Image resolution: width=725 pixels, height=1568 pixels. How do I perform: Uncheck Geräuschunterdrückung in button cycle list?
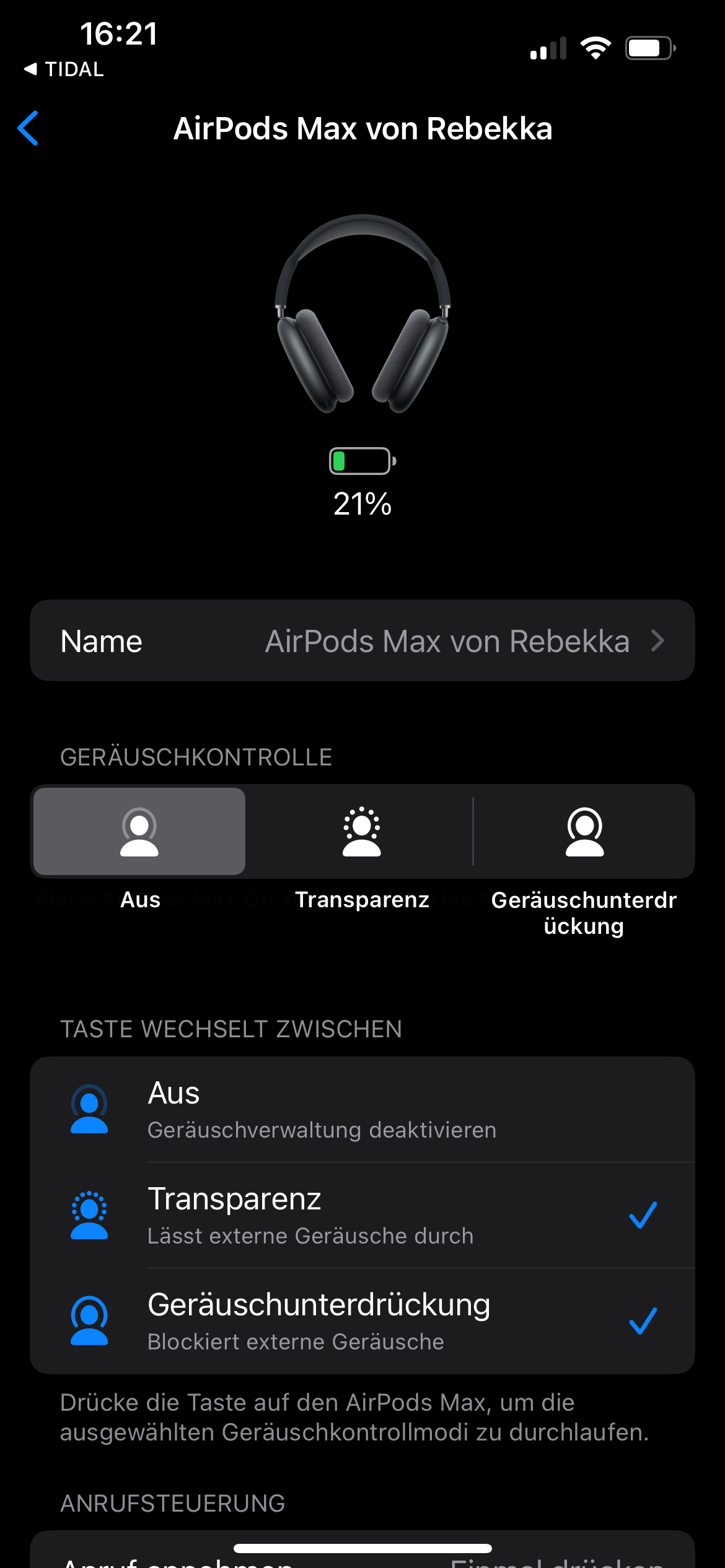(362, 1321)
